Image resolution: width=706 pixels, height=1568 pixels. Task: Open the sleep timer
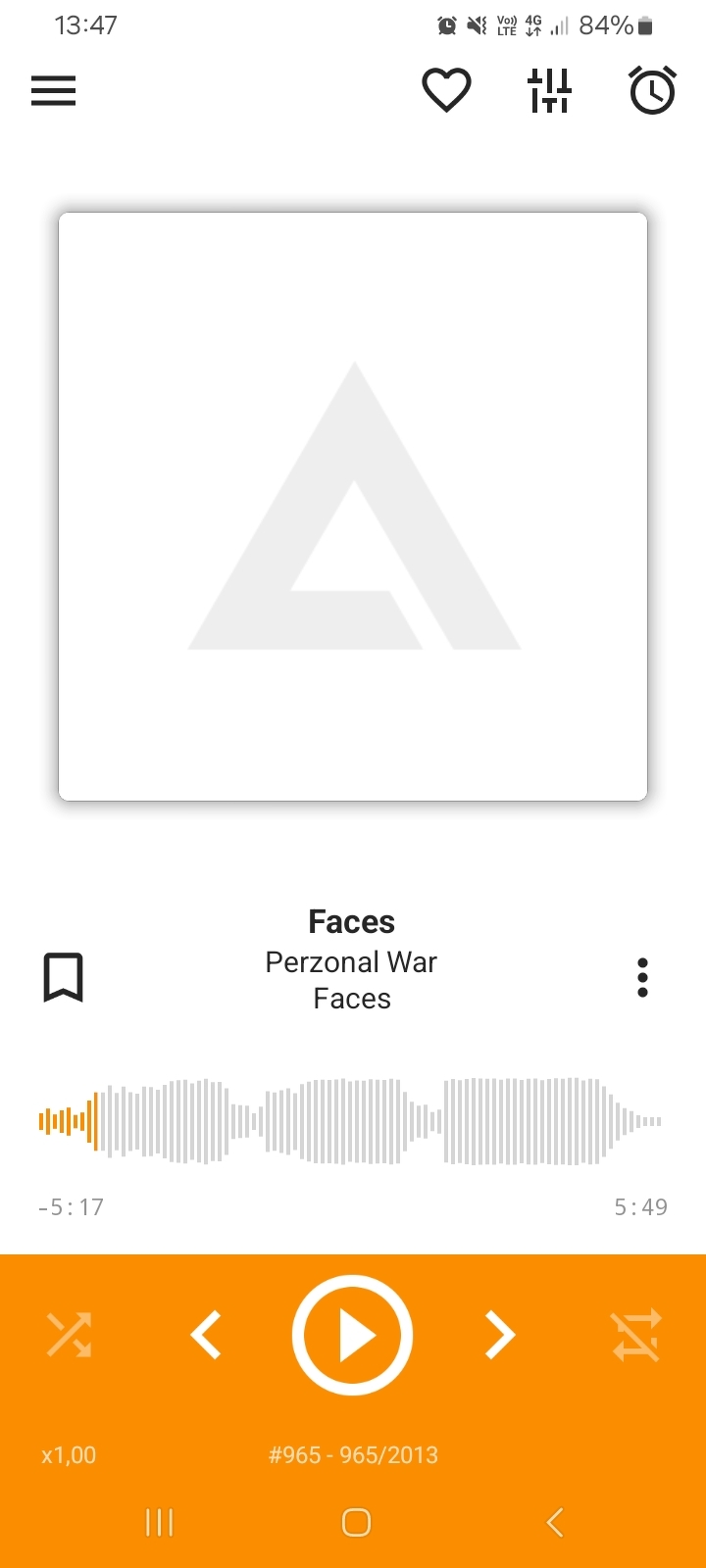click(x=652, y=91)
